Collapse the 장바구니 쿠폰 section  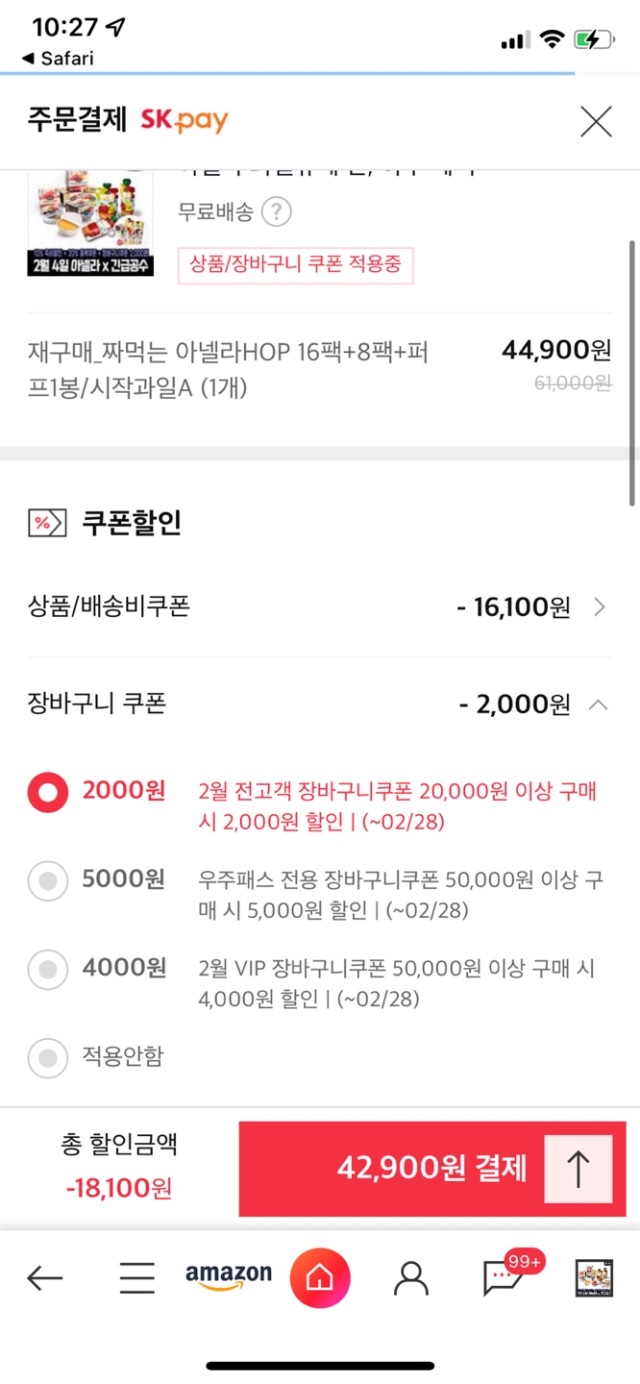[598, 704]
